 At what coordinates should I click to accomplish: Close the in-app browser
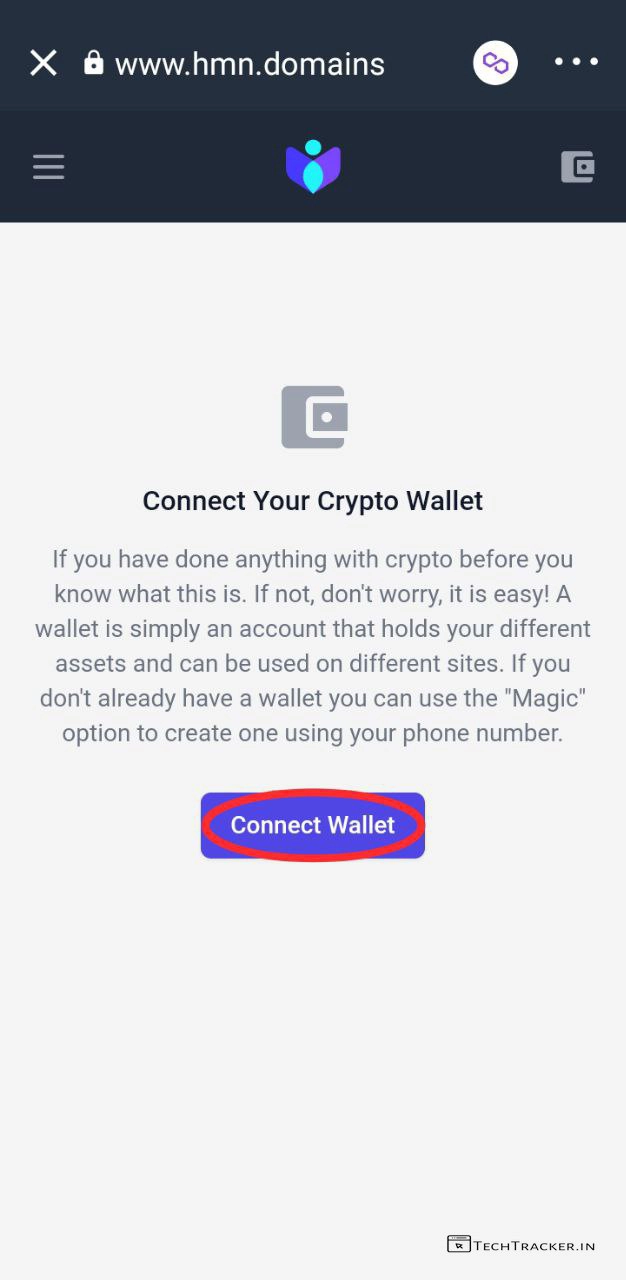pos(43,63)
